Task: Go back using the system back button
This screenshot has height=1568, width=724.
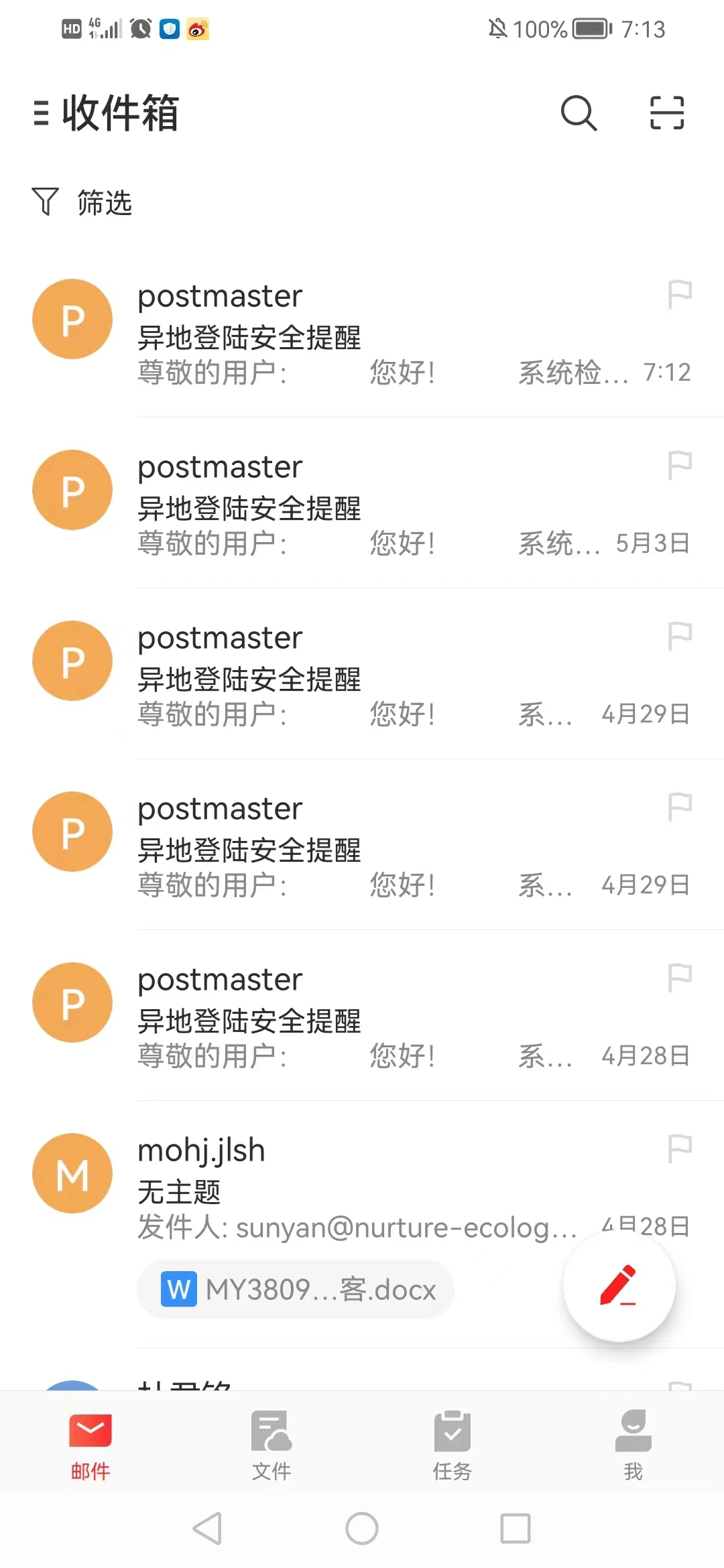Action: coord(207,1528)
